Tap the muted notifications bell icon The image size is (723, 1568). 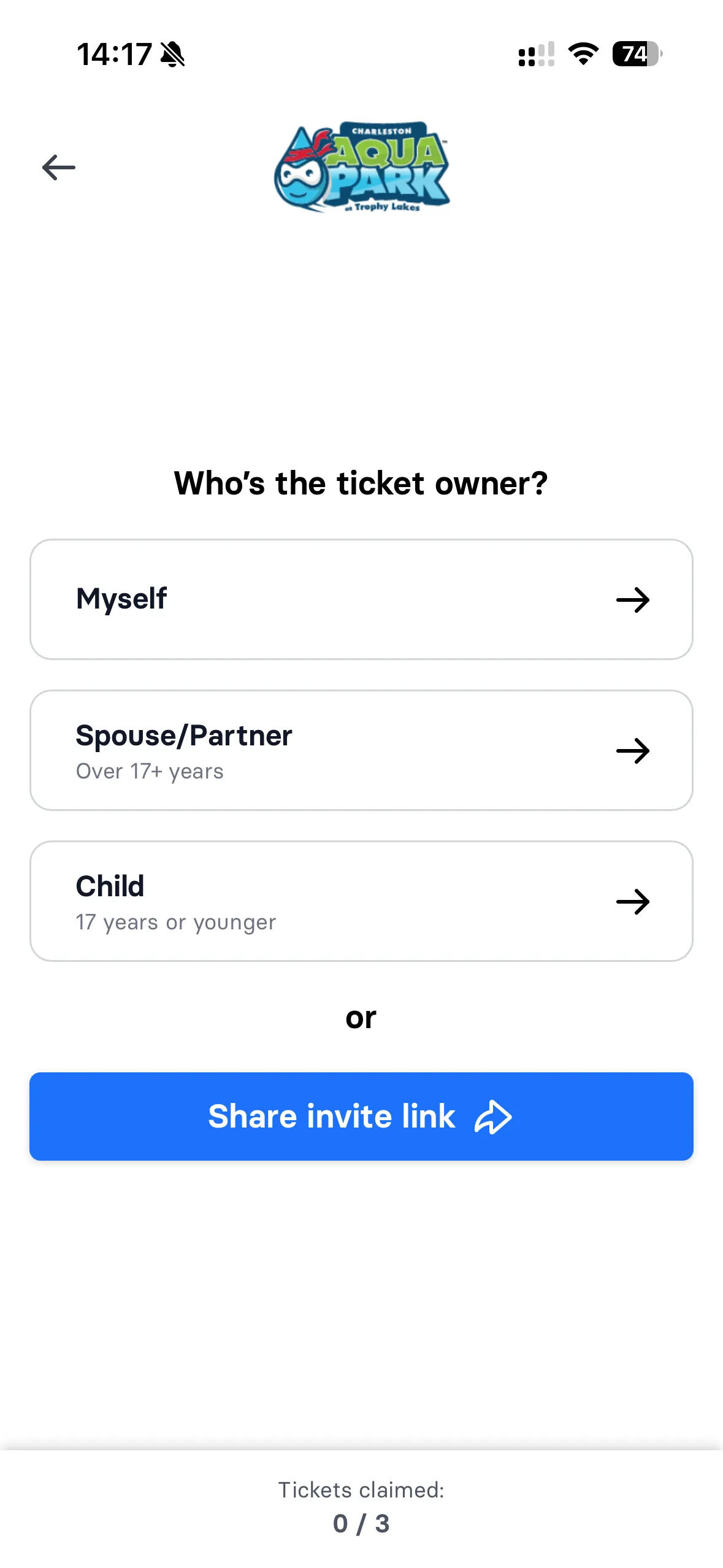(x=172, y=54)
